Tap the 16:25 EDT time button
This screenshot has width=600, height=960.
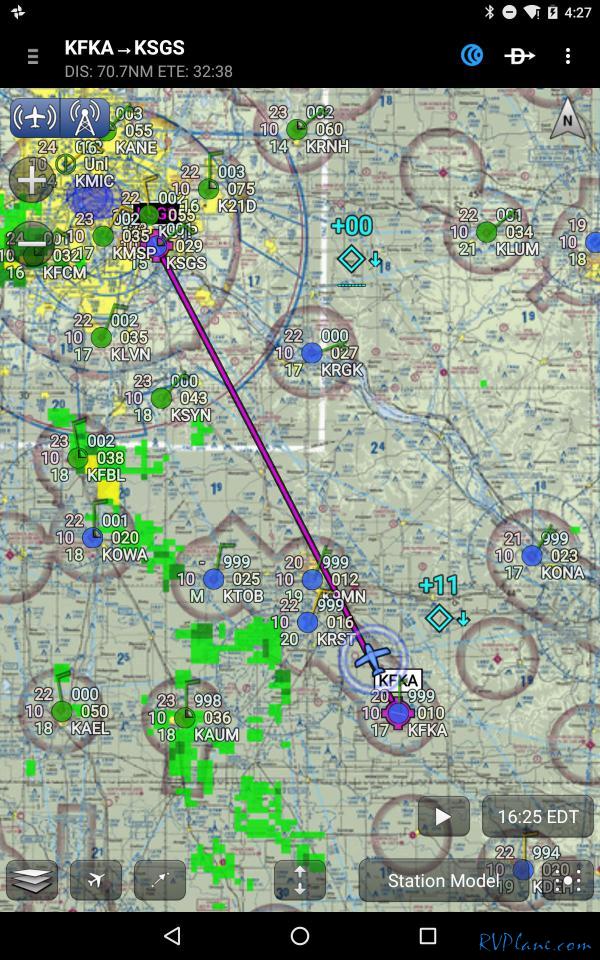point(538,817)
